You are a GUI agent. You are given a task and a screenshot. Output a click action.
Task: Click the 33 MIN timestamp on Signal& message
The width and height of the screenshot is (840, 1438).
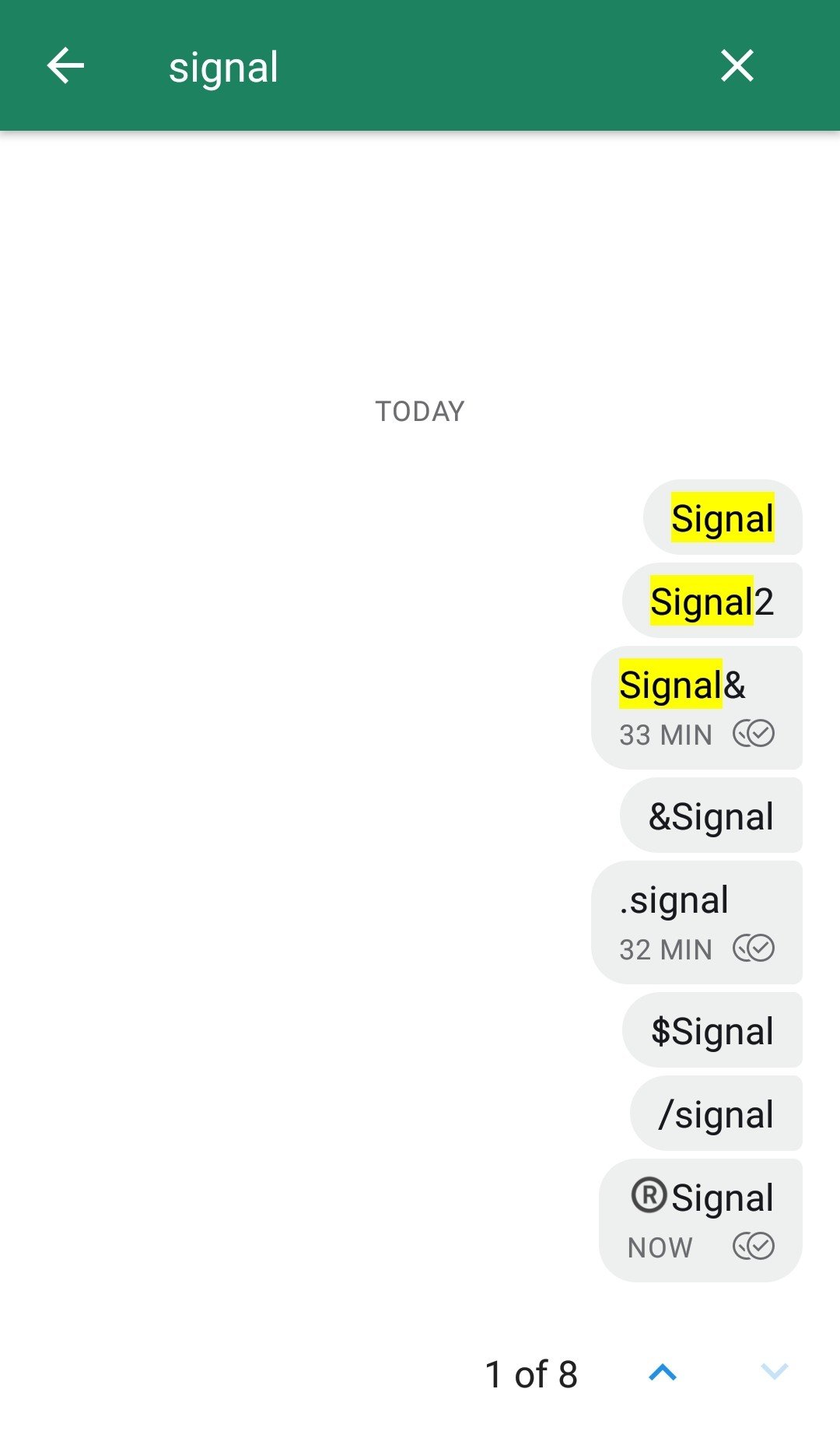[664, 734]
